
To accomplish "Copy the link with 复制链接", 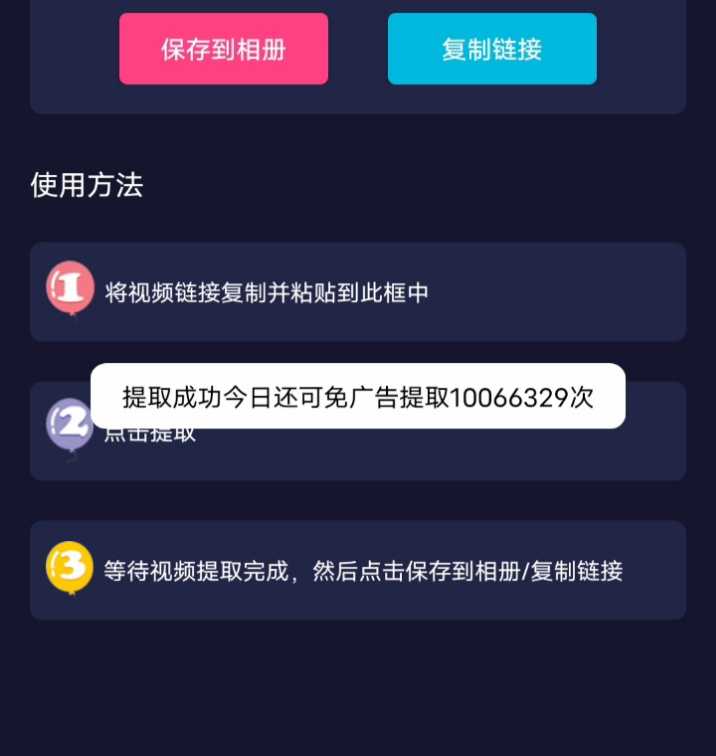I will (x=492, y=49).
